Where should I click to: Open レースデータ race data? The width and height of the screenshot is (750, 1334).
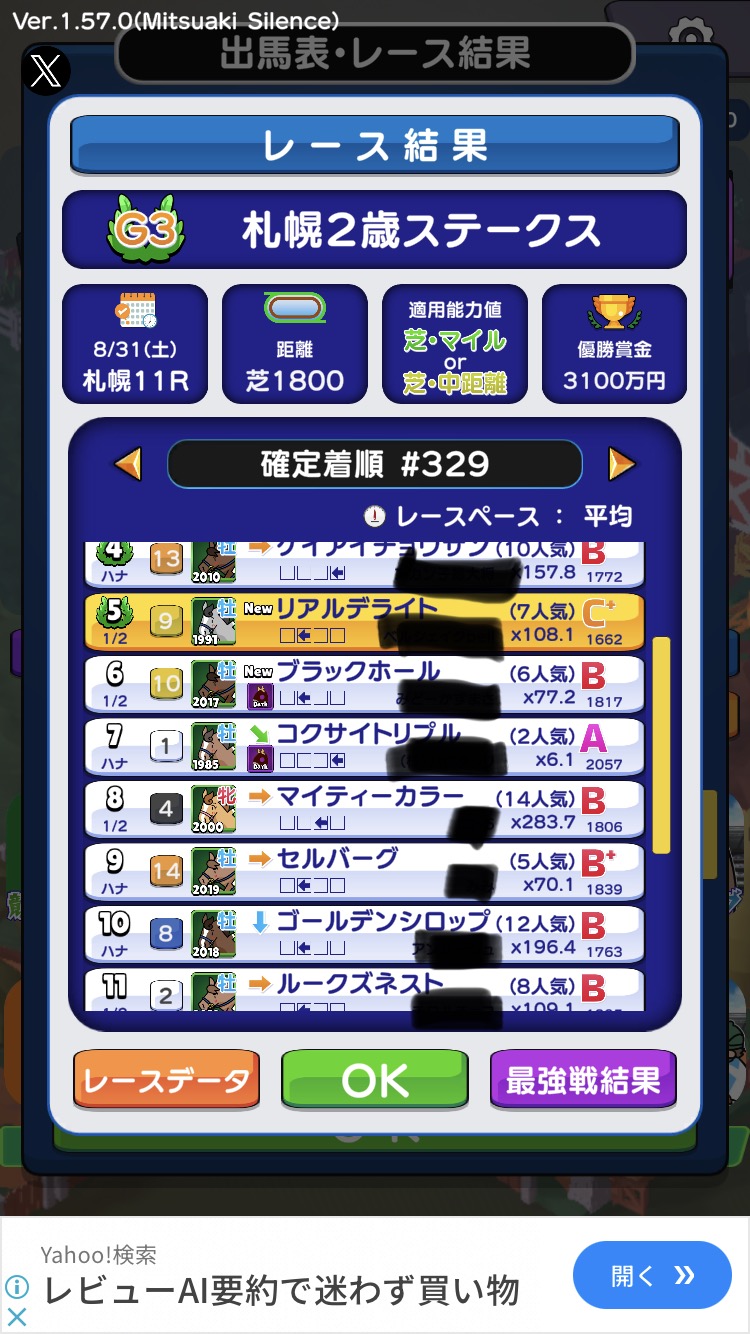[166, 1080]
